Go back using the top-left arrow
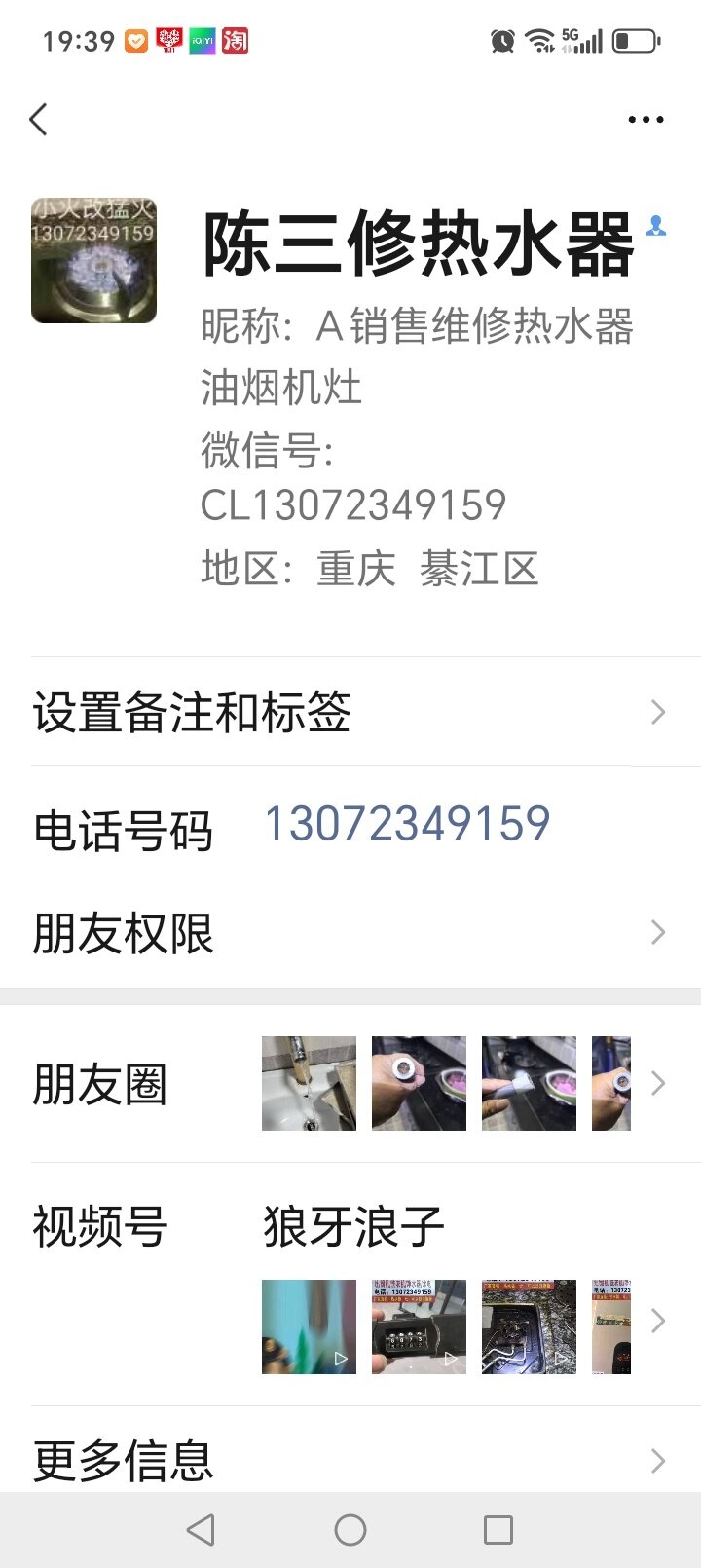Image resolution: width=701 pixels, height=1568 pixels. pos(39,120)
